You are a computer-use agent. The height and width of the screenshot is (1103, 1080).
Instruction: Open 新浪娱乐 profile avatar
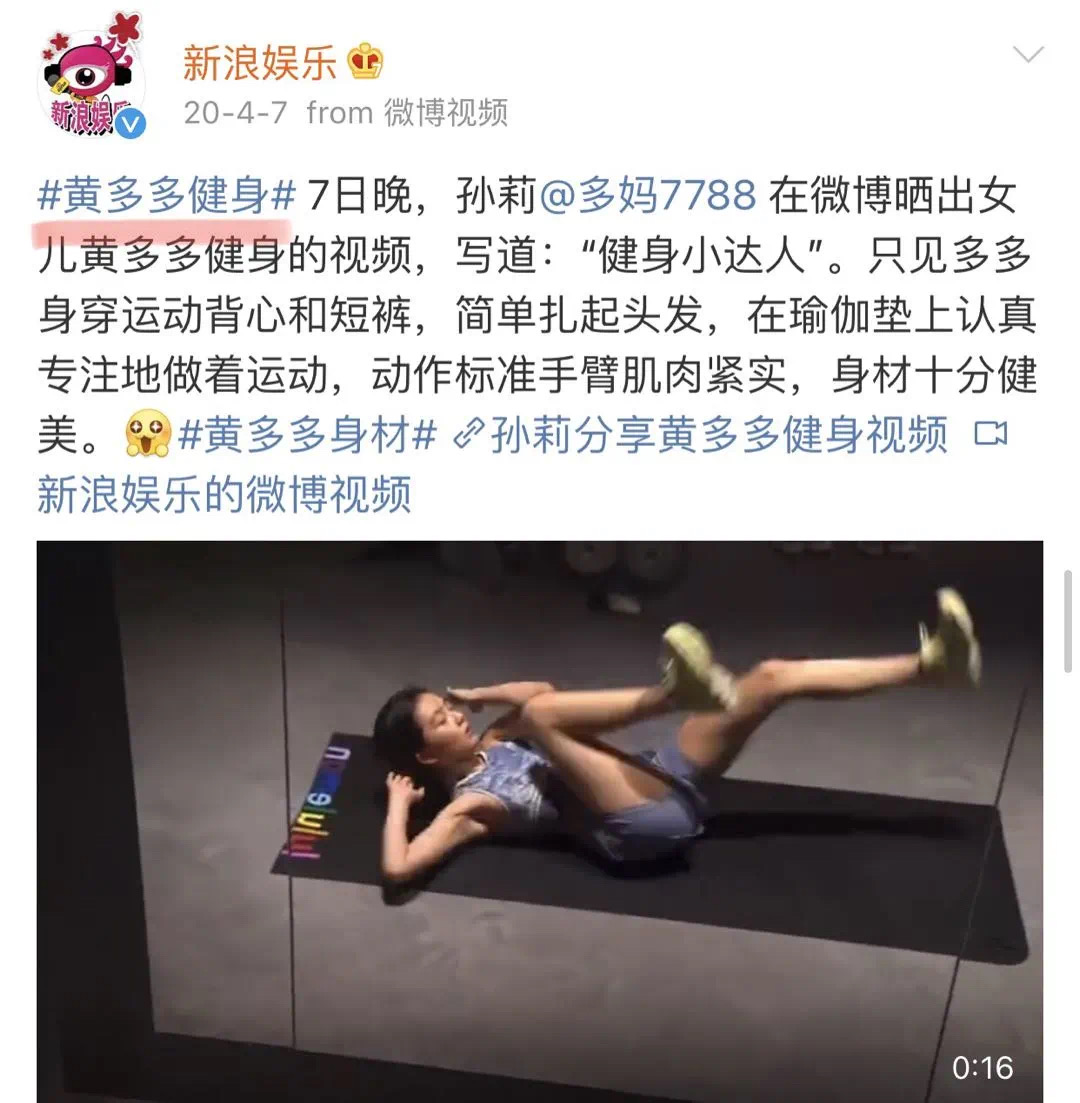pos(92,78)
